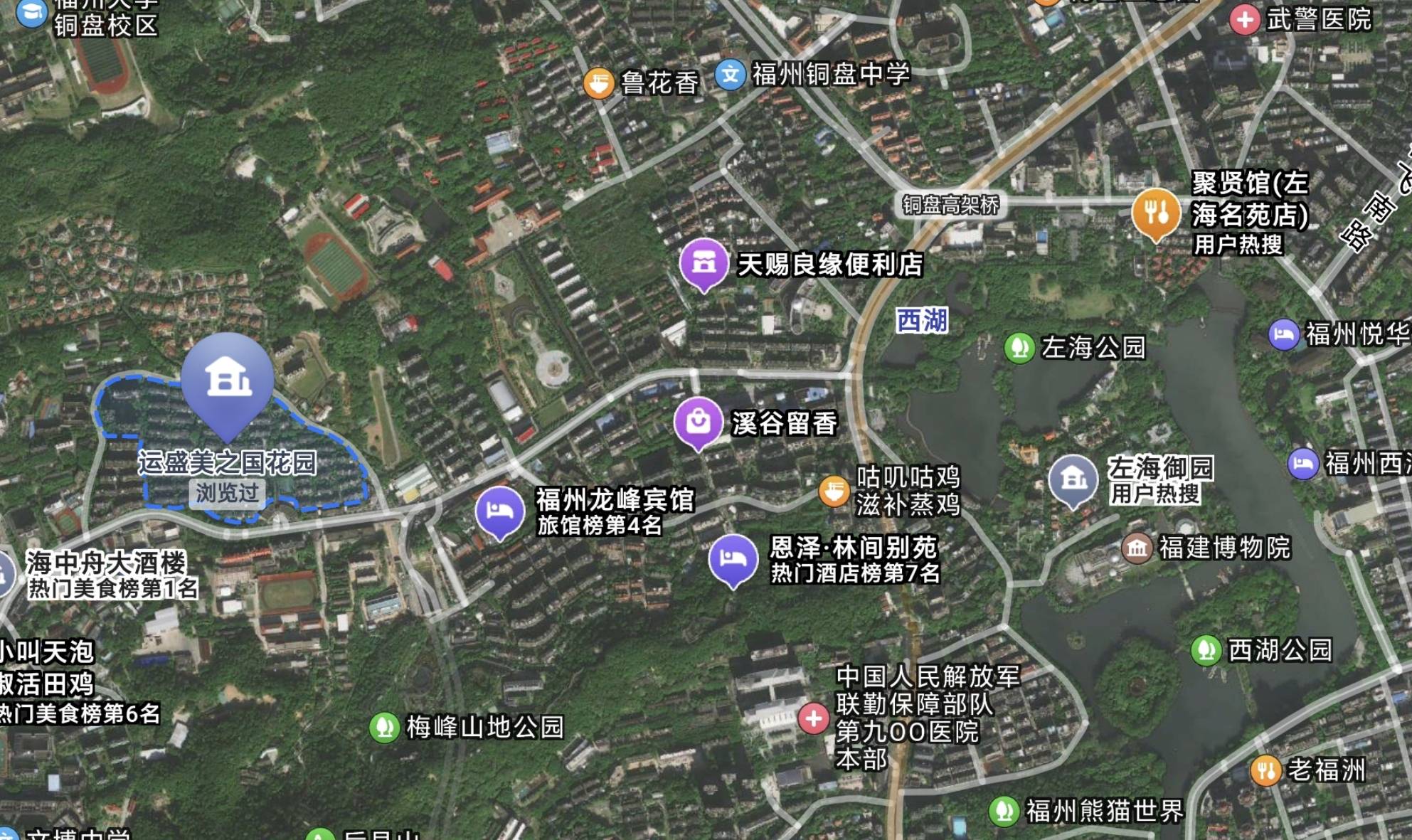Open 福州龙峰宾馆 hotel marker
The height and width of the screenshot is (840, 1412).
(500, 511)
